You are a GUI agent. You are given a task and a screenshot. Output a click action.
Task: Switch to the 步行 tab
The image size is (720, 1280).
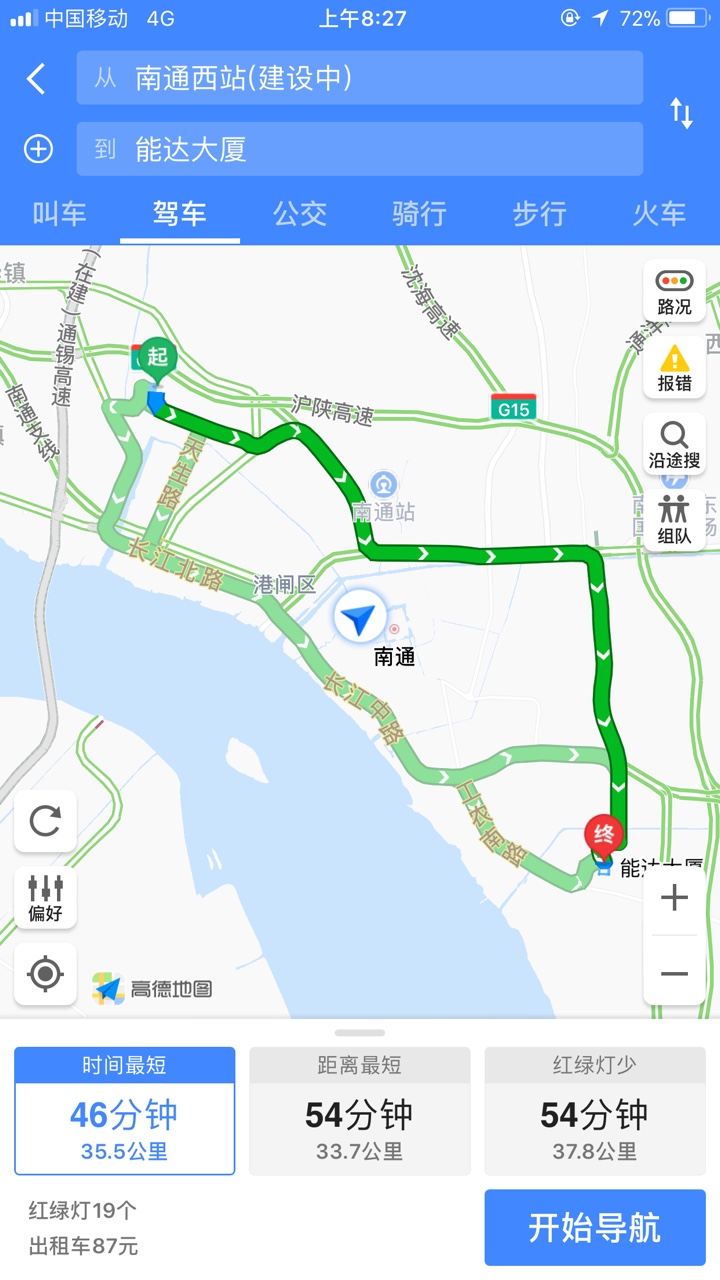(x=539, y=213)
